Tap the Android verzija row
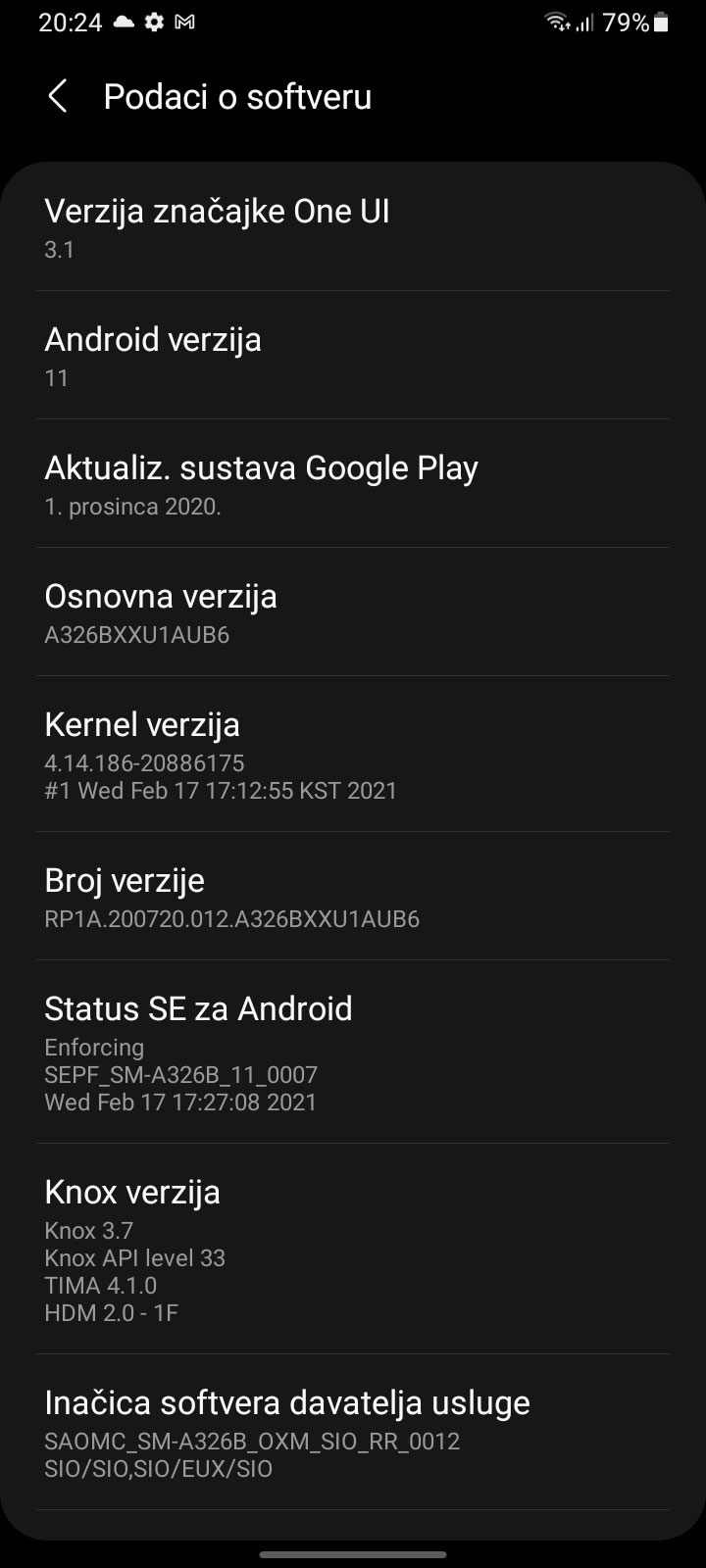Image resolution: width=706 pixels, height=1568 pixels. pyautogui.click(x=353, y=356)
